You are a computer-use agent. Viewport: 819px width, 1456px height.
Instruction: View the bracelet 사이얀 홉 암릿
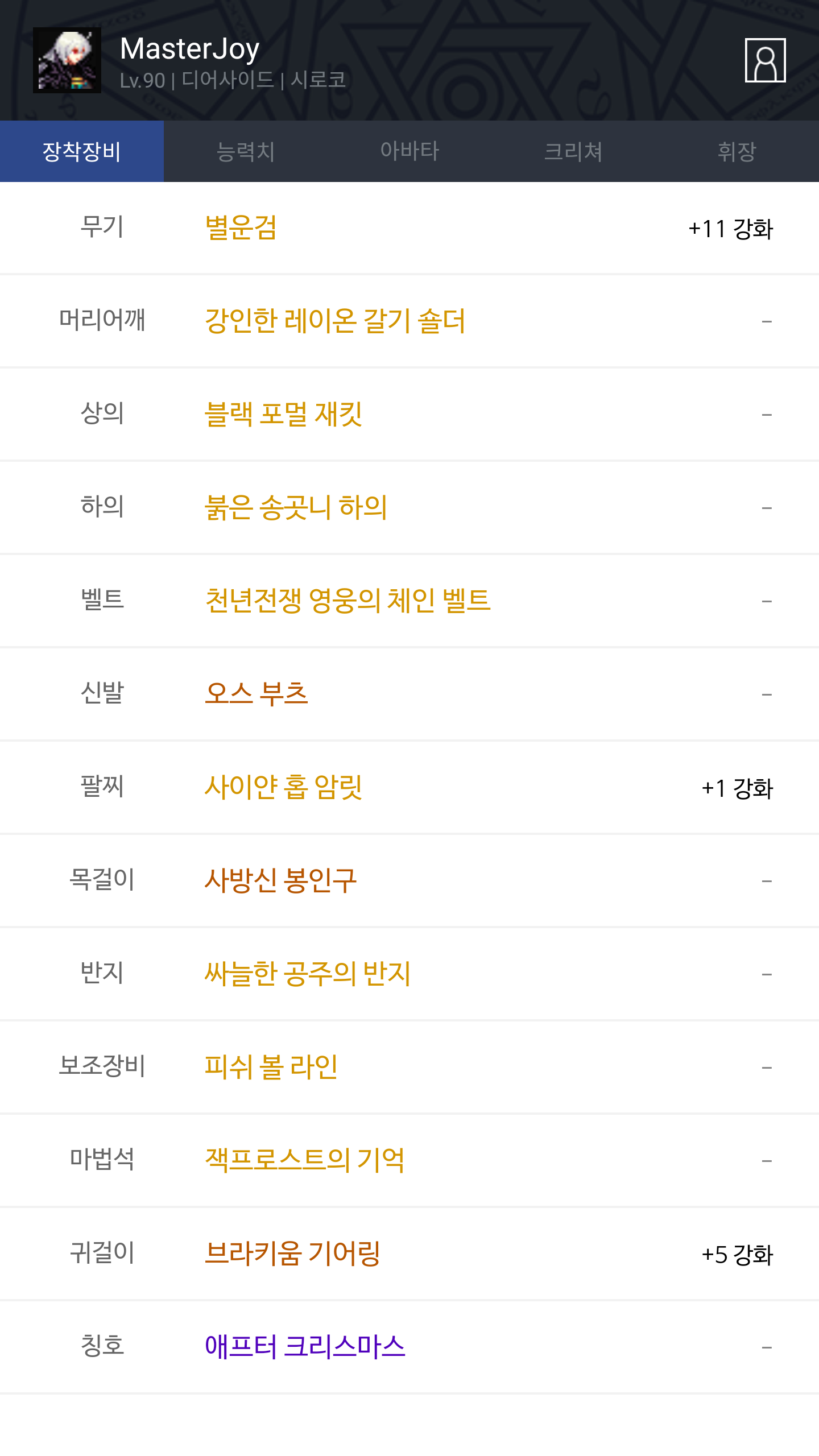click(x=283, y=788)
